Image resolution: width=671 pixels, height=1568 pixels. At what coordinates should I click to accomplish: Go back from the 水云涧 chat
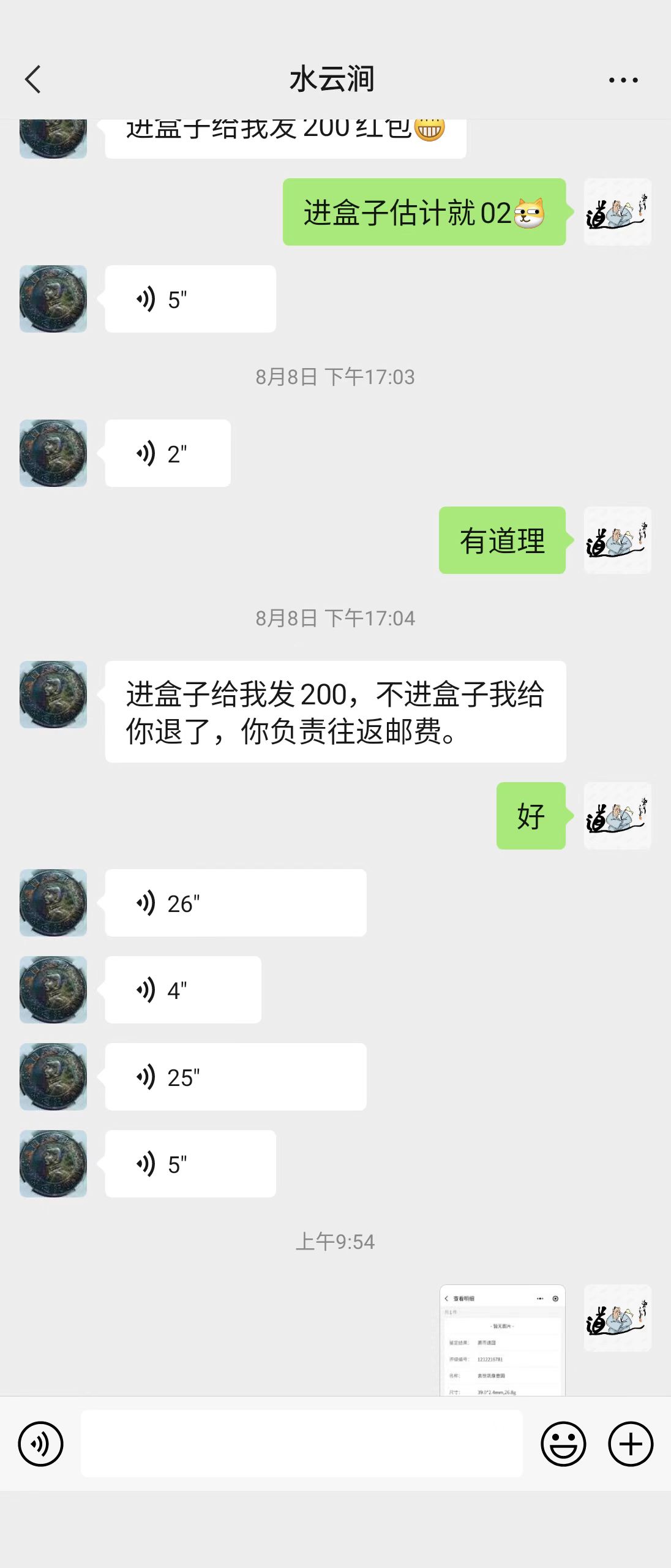33,80
